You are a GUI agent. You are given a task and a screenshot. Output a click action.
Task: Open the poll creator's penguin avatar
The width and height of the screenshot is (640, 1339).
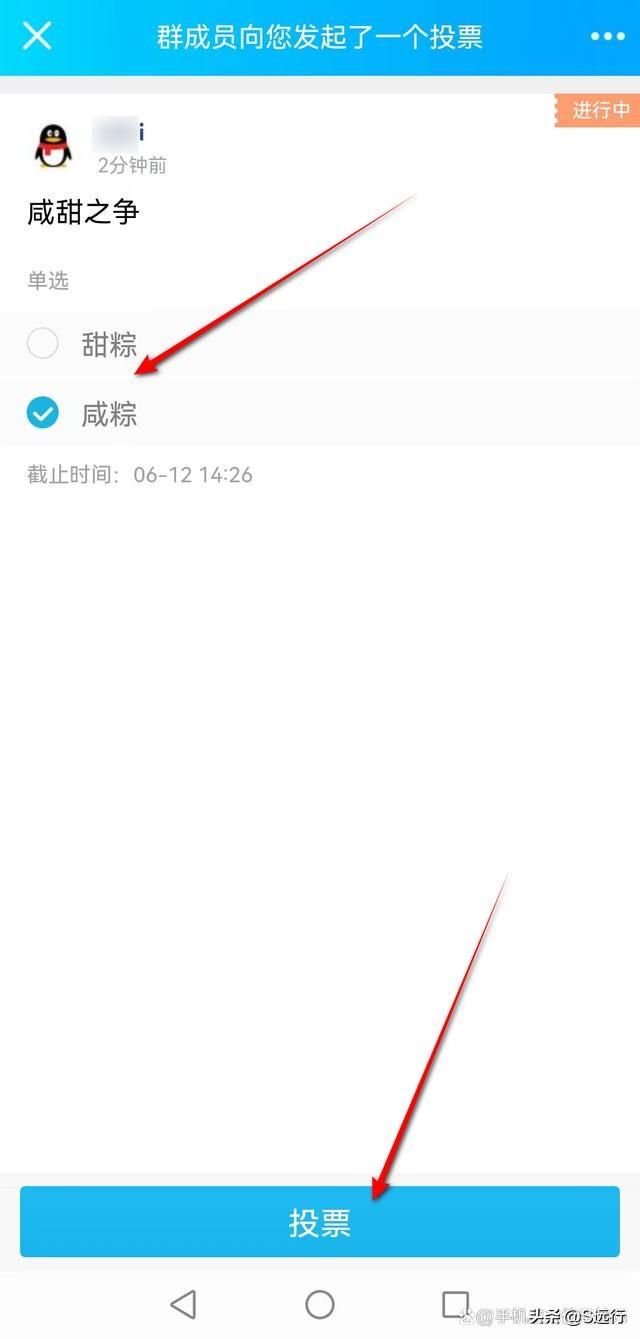(x=53, y=147)
